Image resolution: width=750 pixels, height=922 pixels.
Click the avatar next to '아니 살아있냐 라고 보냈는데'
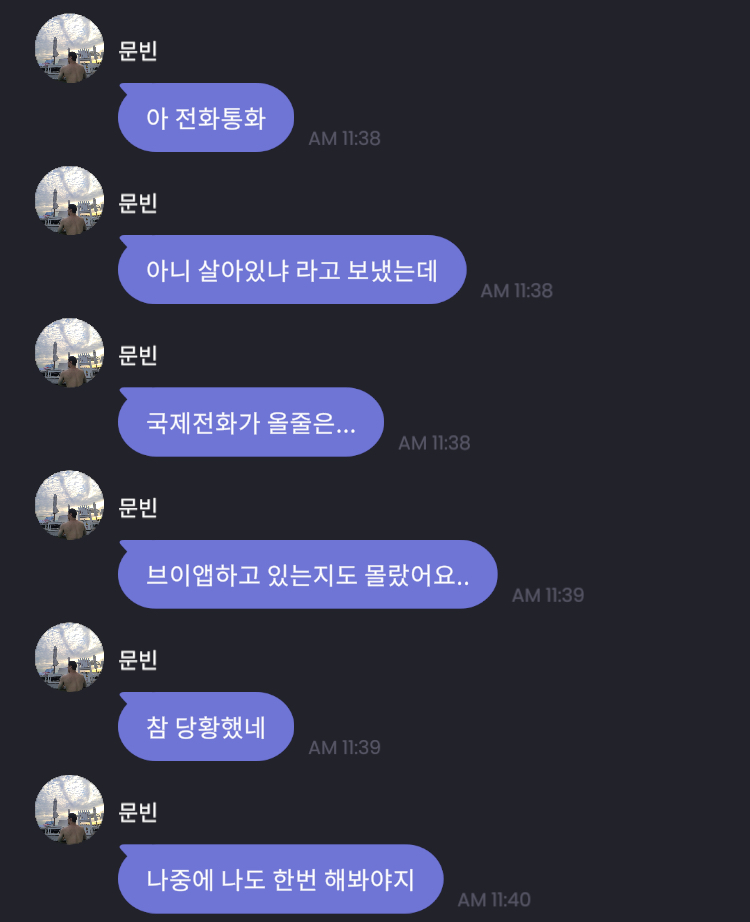click(68, 199)
